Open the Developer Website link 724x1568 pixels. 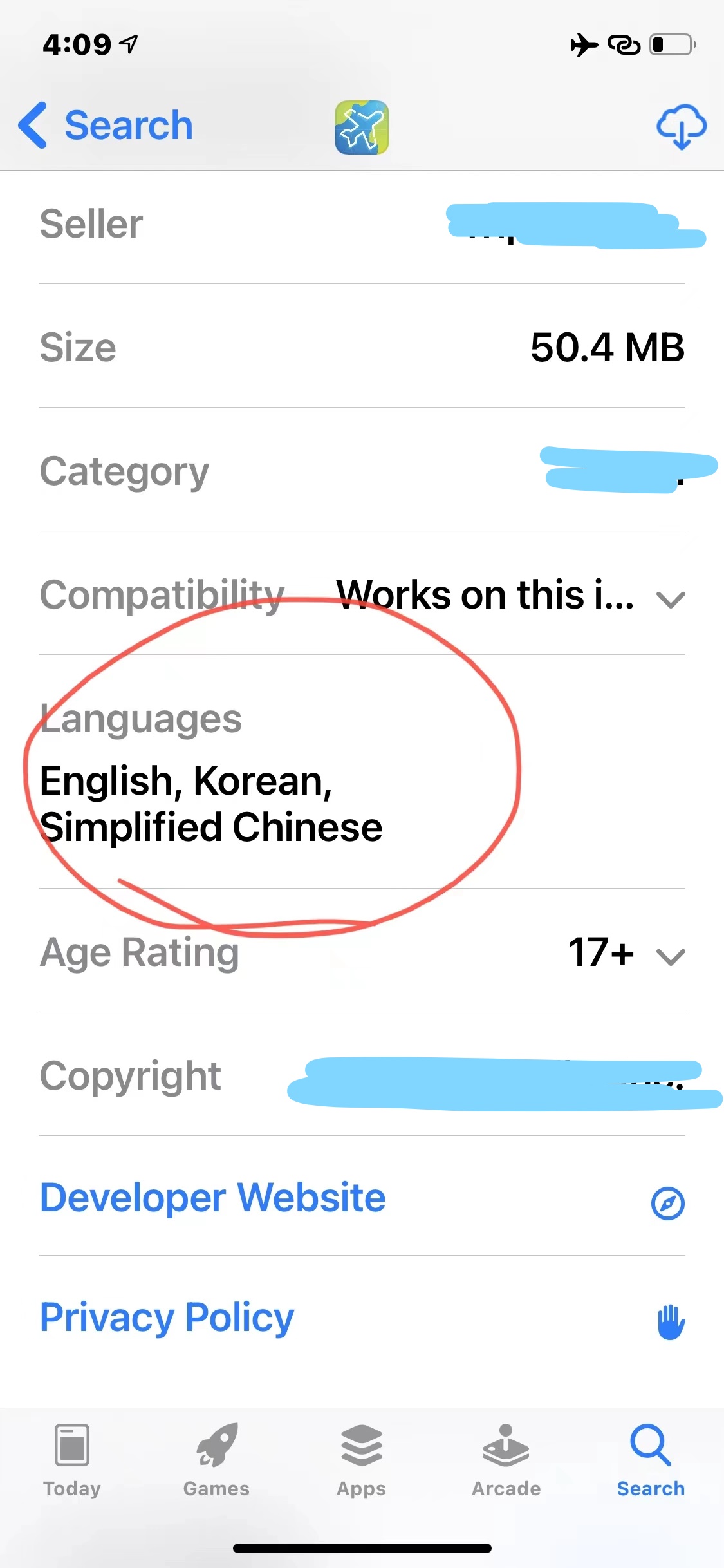click(362, 1198)
